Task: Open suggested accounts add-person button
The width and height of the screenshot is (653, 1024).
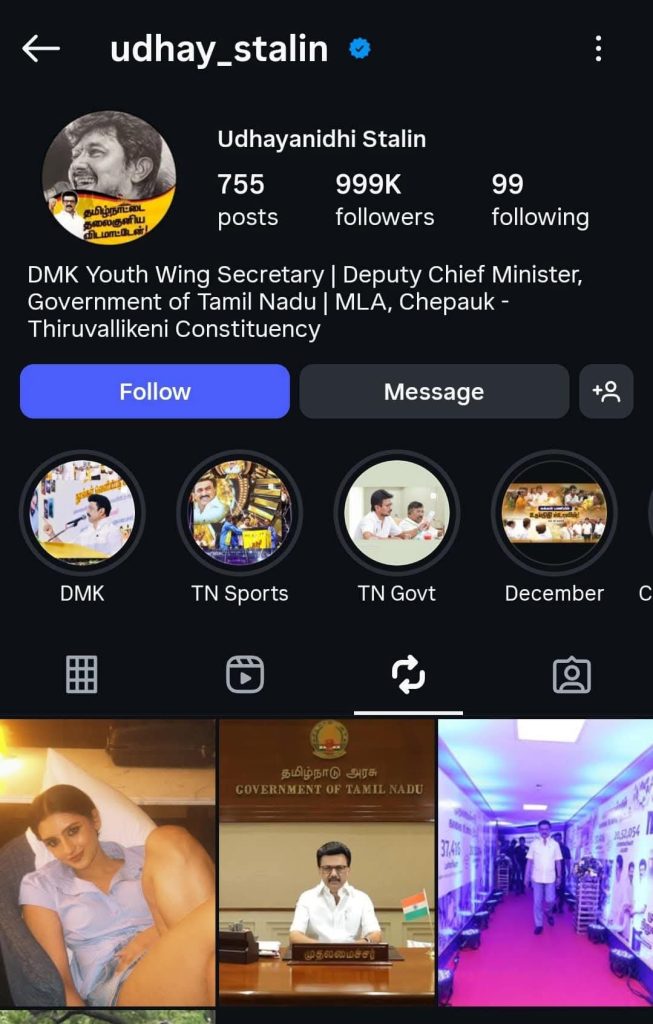Action: (x=606, y=391)
